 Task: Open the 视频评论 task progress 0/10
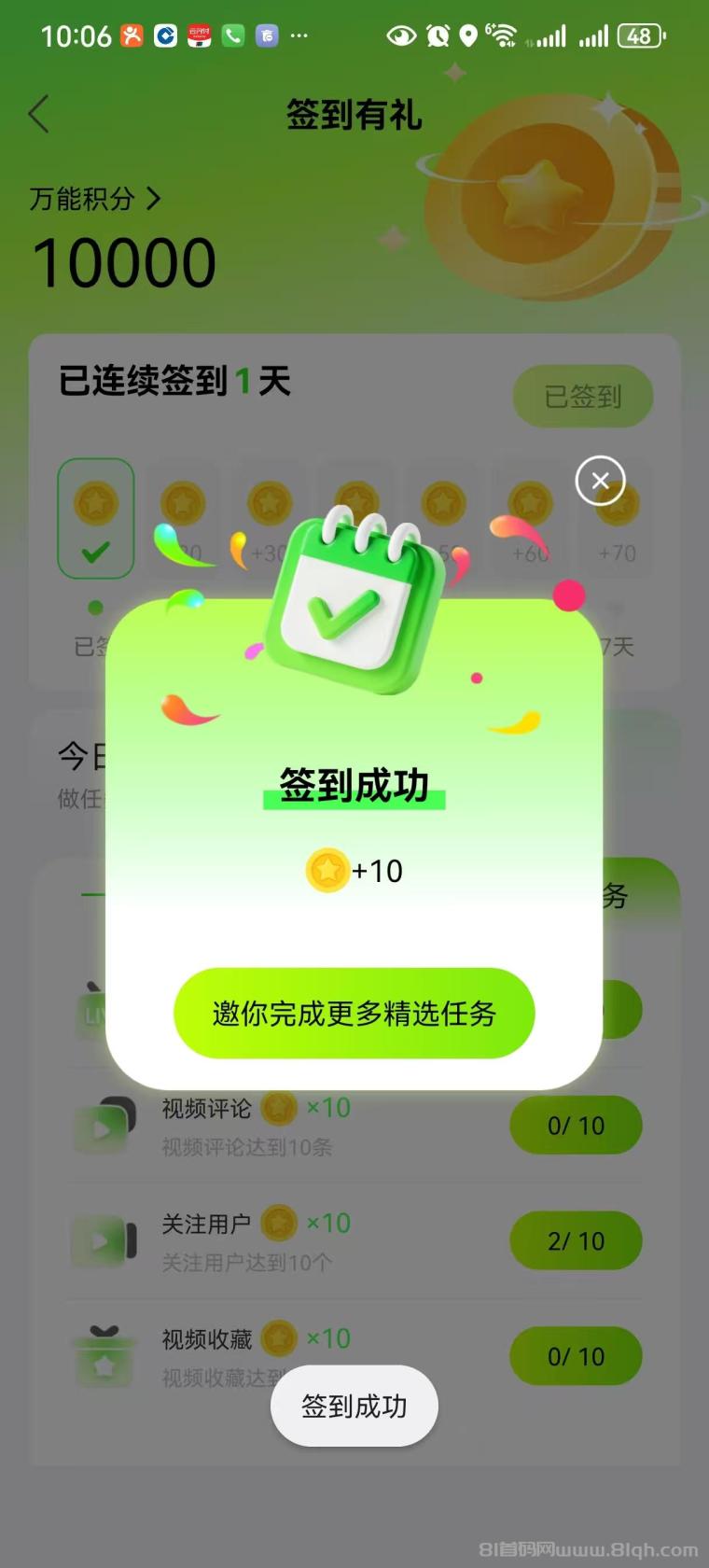[x=576, y=1126]
